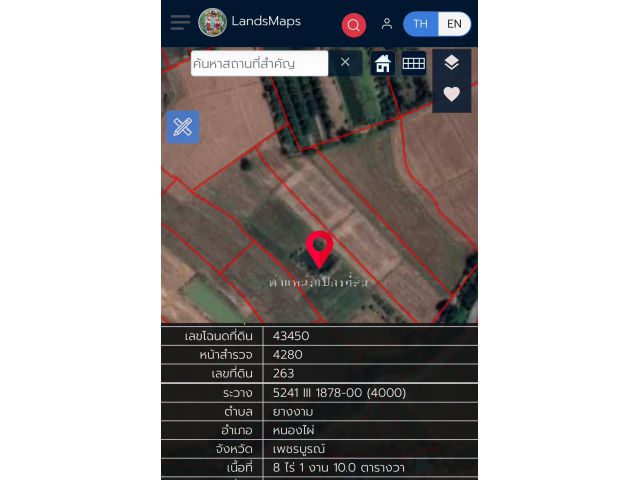This screenshot has height=480, width=640.
Task: Tap the red search button
Action: (x=354, y=25)
